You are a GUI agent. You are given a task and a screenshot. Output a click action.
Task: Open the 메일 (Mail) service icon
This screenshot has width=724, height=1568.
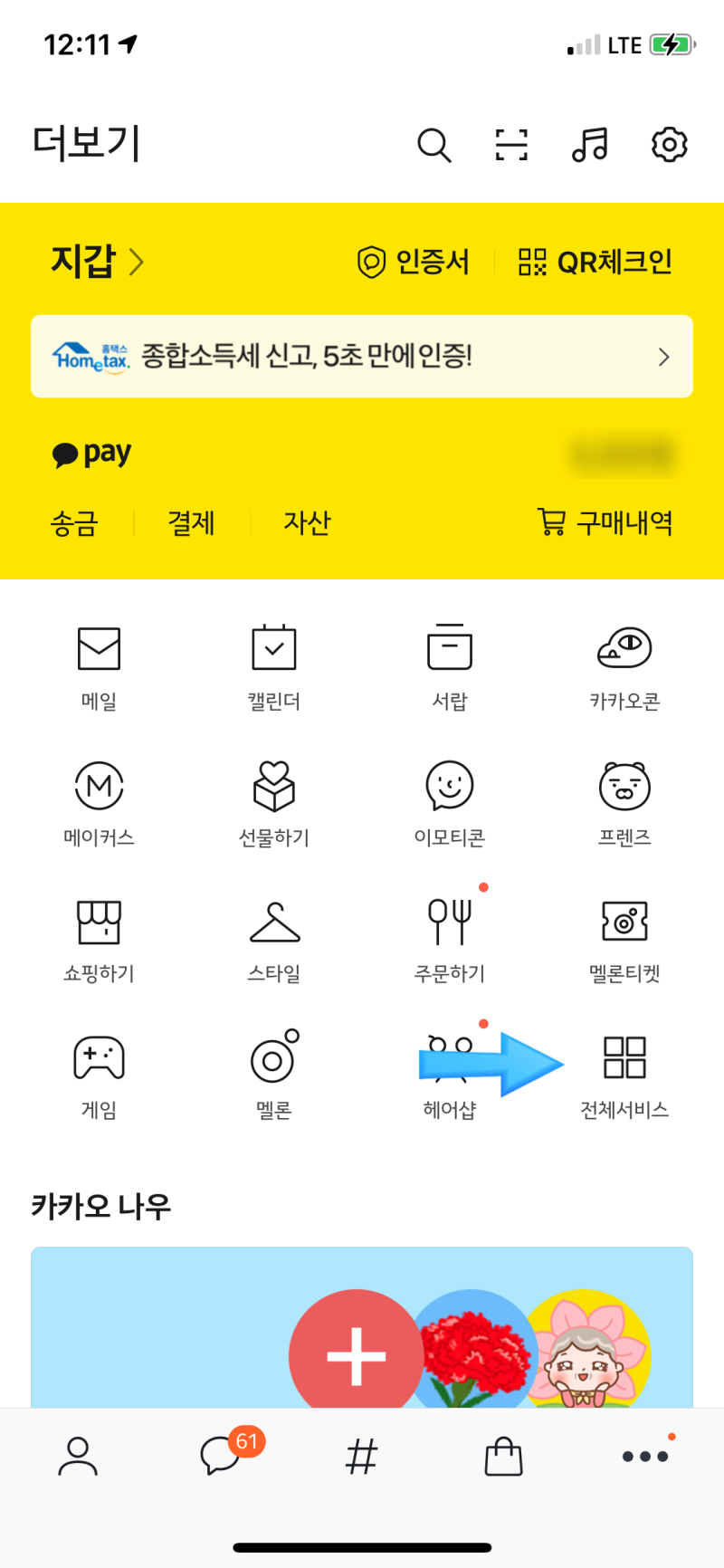coord(98,665)
